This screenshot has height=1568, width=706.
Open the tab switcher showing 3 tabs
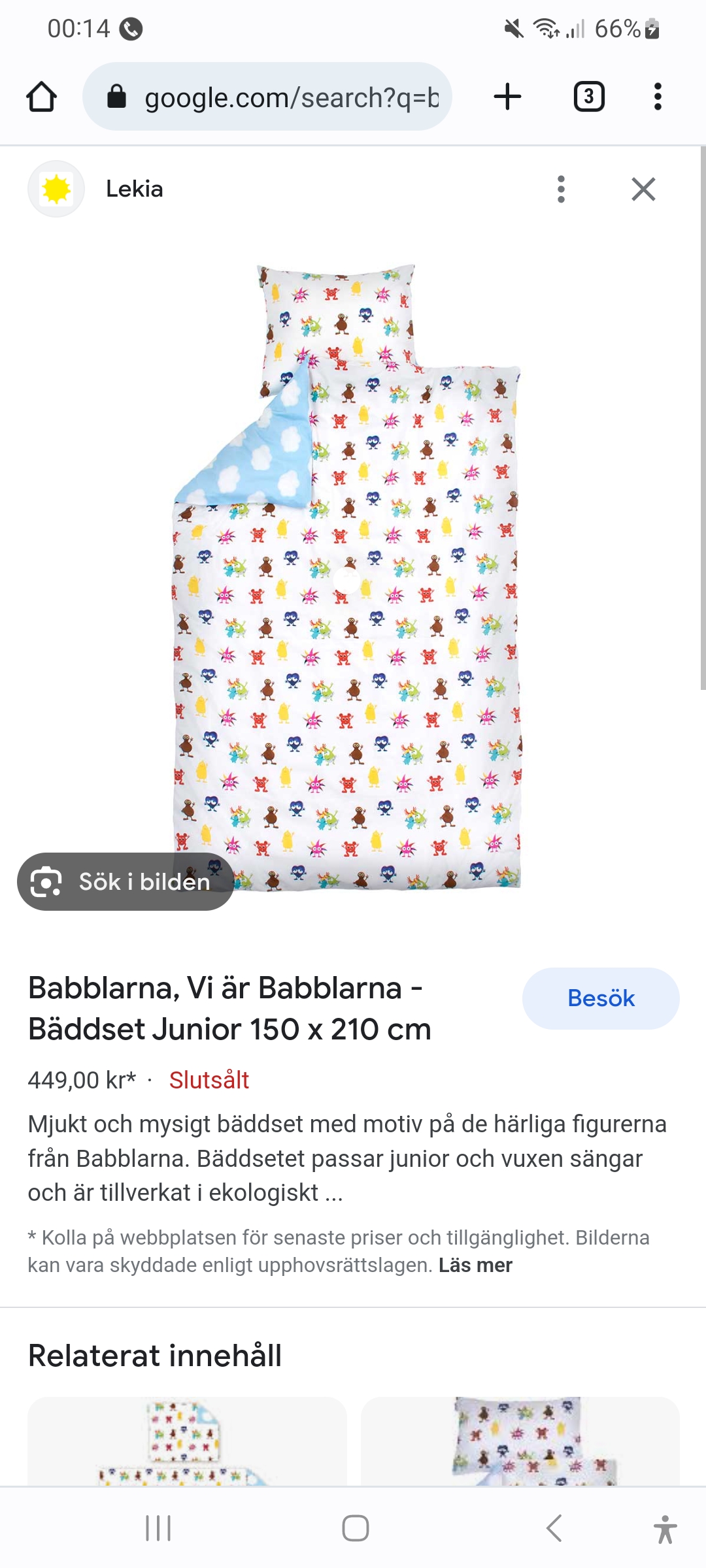[588, 97]
